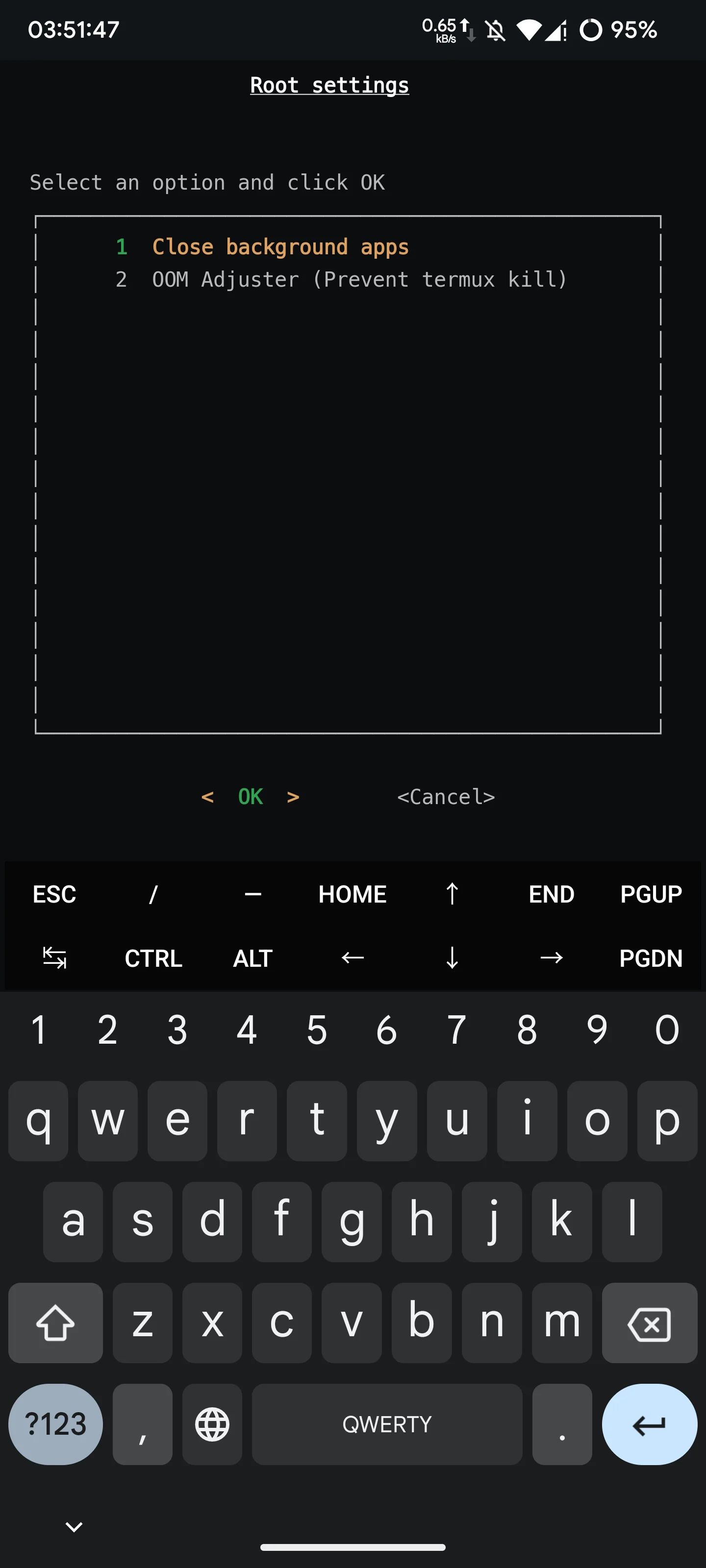Tap the PGUP key
This screenshot has width=706, height=1568.
coord(651,894)
